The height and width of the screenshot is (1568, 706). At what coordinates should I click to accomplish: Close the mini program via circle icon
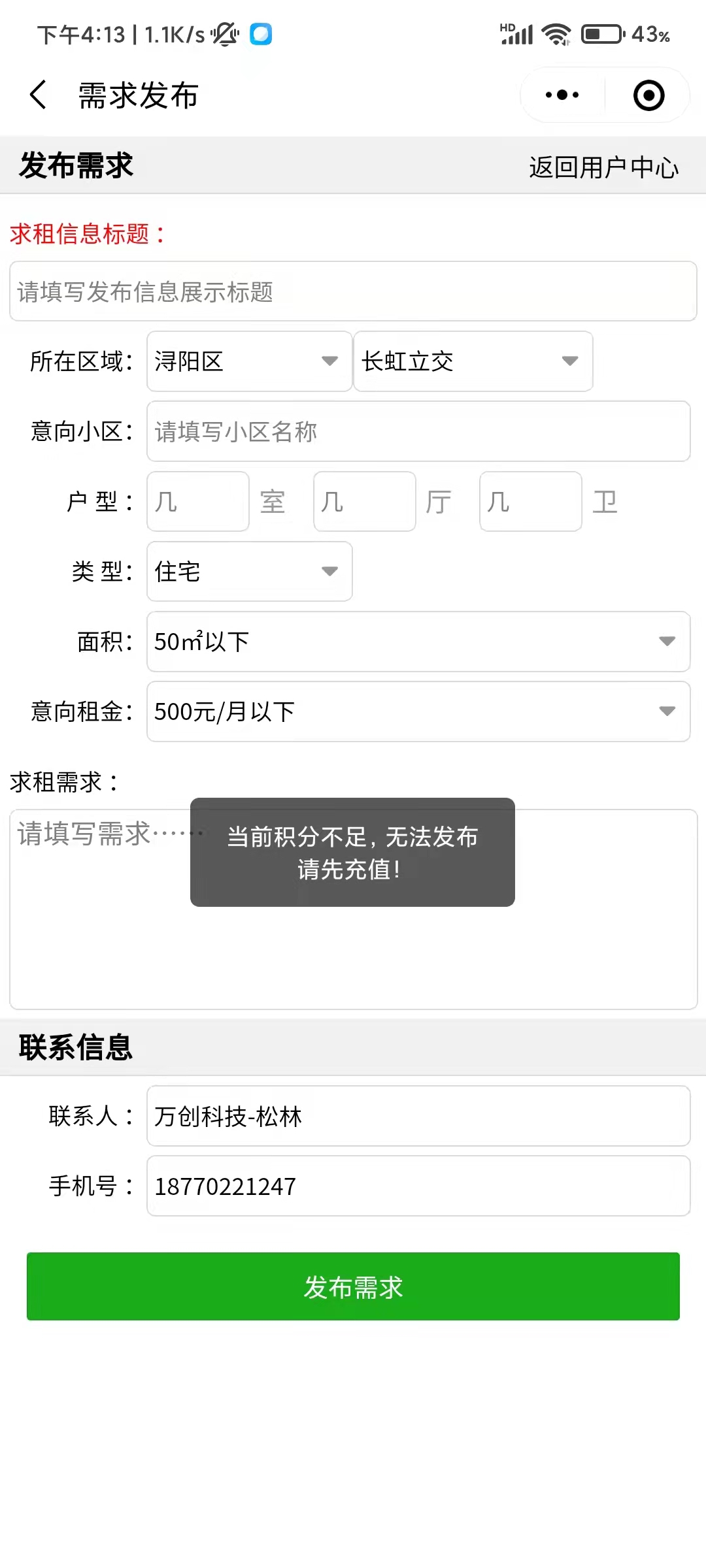click(x=648, y=95)
